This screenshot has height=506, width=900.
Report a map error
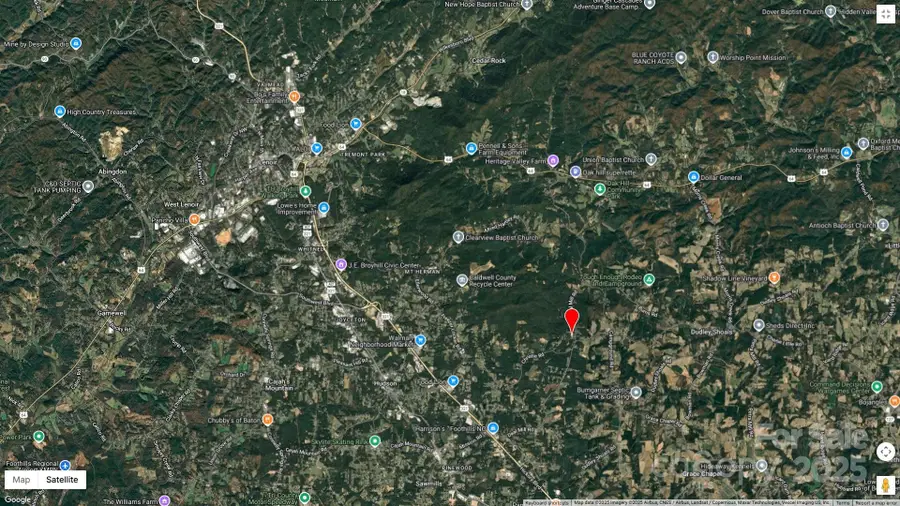(x=875, y=502)
